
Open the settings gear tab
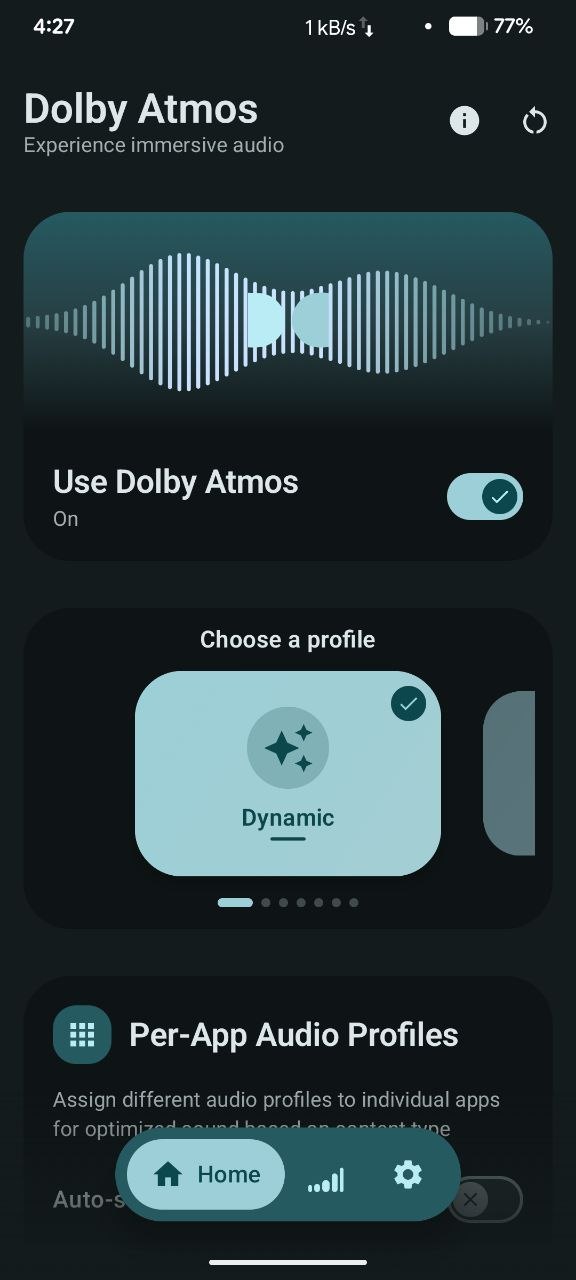click(408, 1174)
